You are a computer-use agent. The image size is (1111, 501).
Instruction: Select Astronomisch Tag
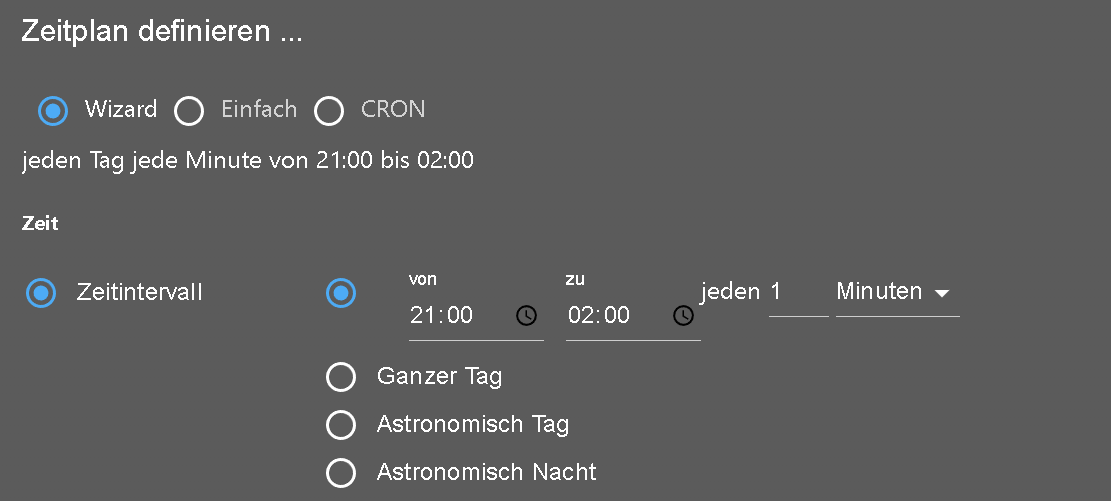[x=341, y=425]
